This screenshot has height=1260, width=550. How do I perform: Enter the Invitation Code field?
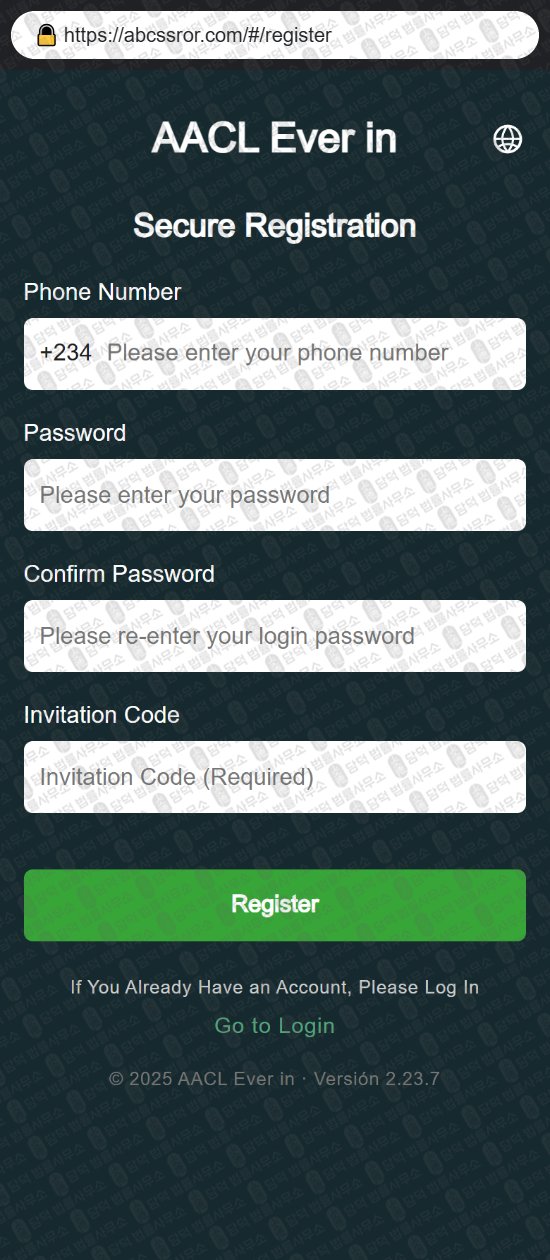click(x=275, y=777)
